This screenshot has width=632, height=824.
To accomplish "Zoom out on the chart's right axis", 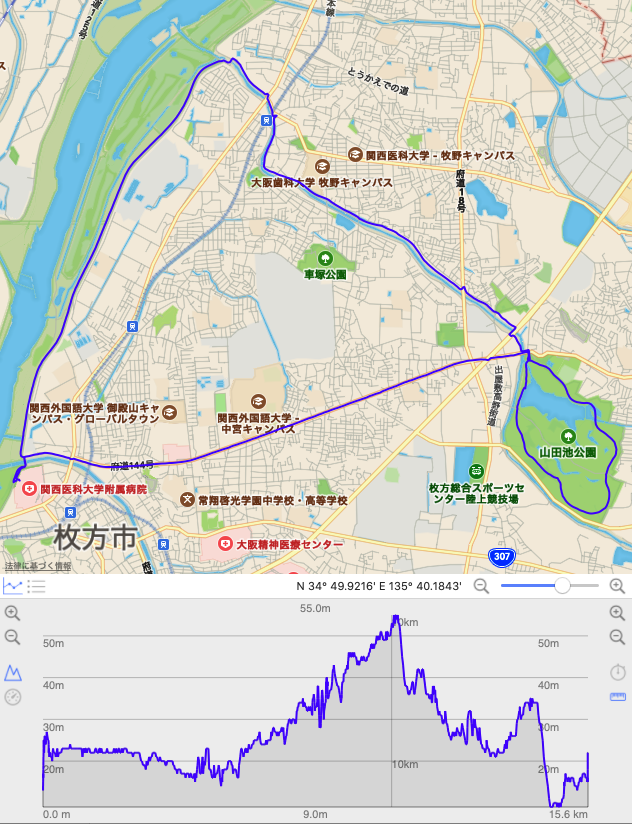I will tap(617, 637).
